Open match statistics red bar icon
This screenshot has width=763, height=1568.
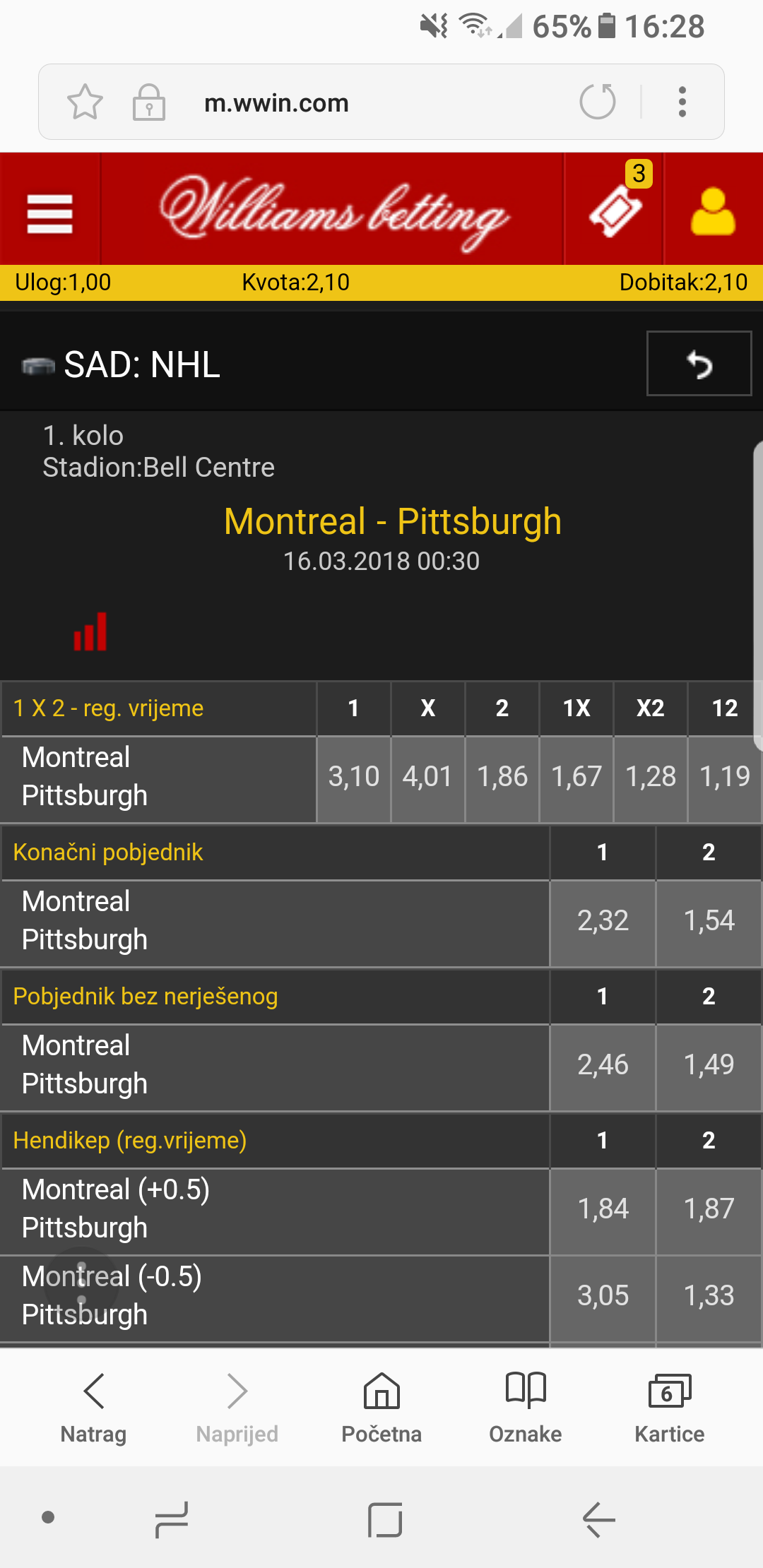click(x=90, y=631)
